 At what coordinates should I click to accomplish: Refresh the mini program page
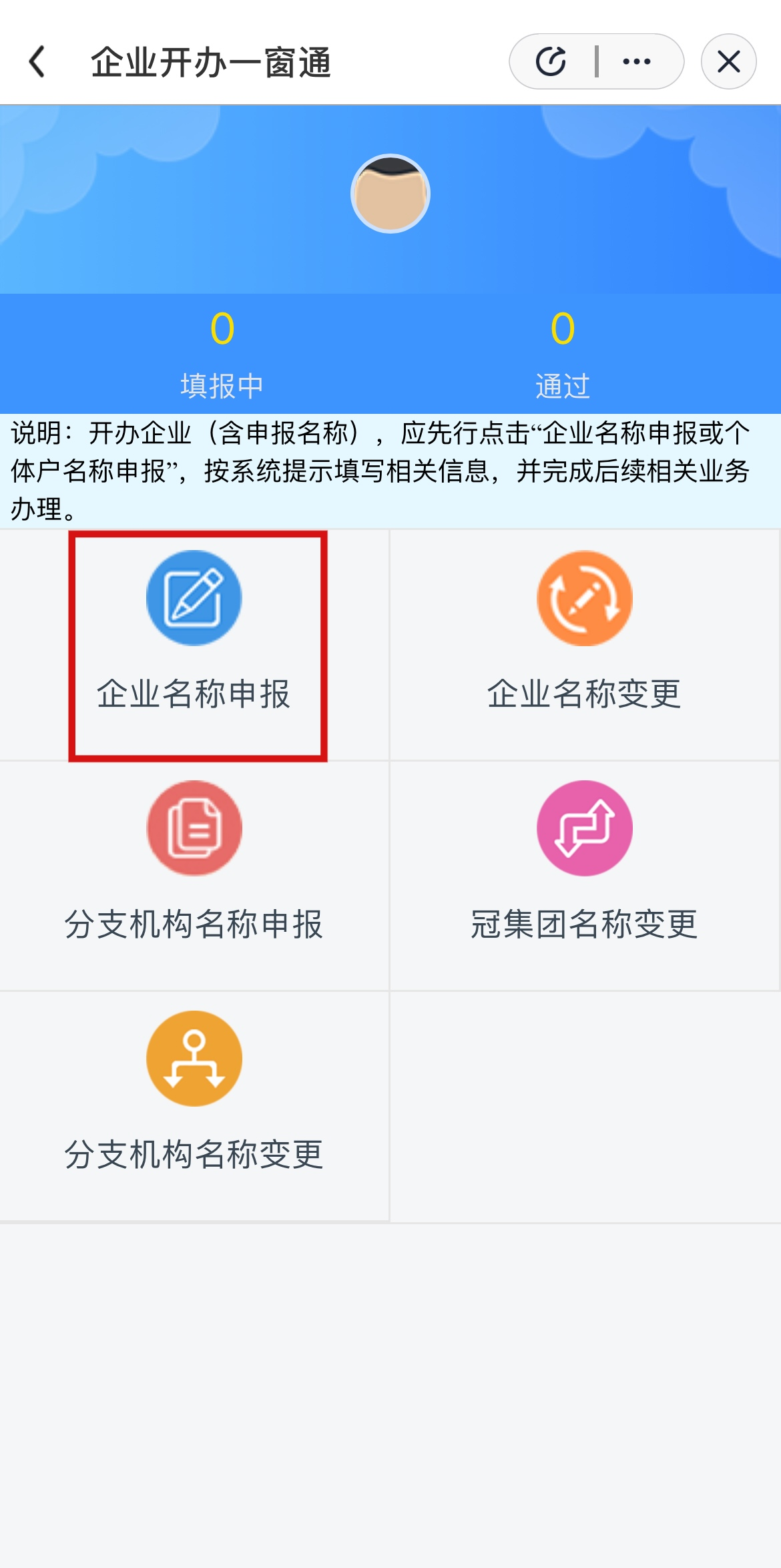551,62
